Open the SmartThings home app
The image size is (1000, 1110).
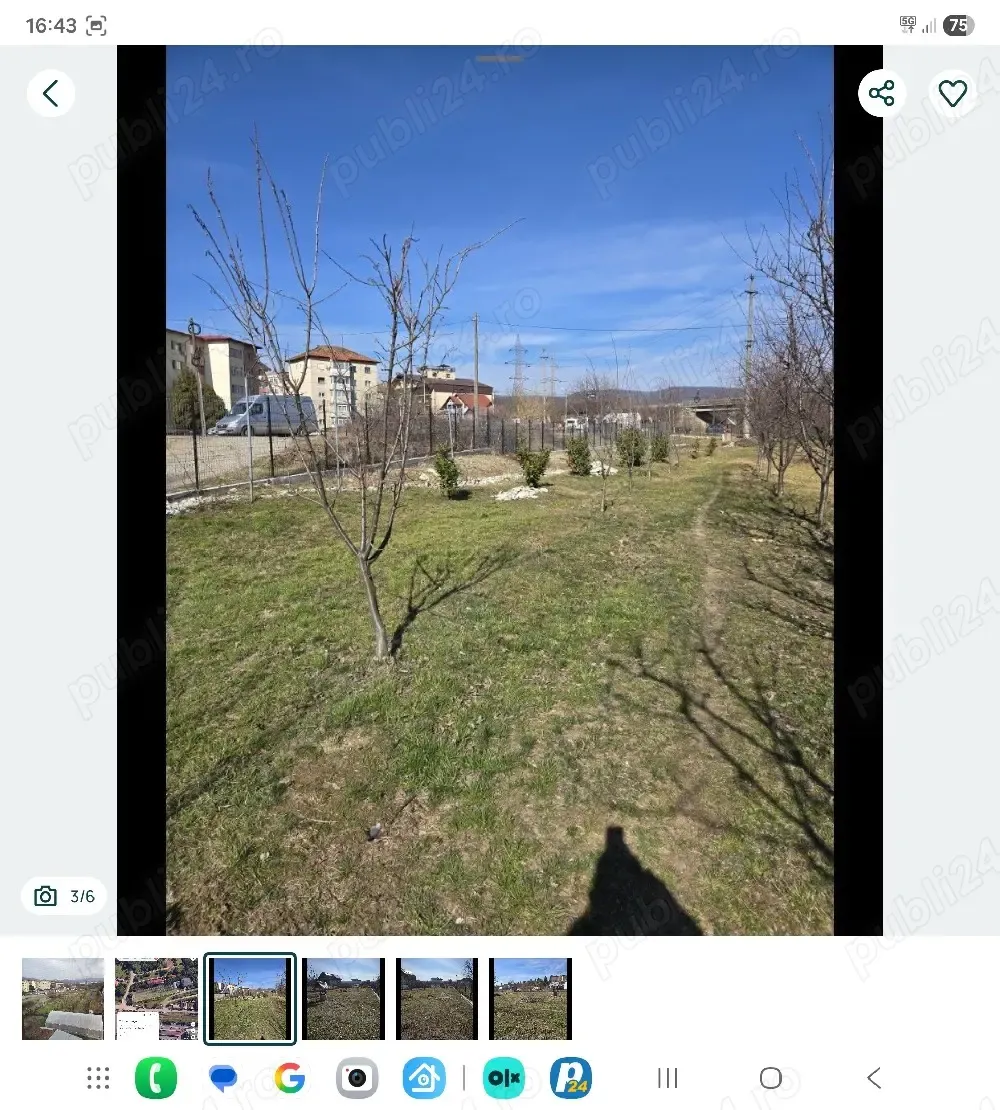pos(423,1078)
